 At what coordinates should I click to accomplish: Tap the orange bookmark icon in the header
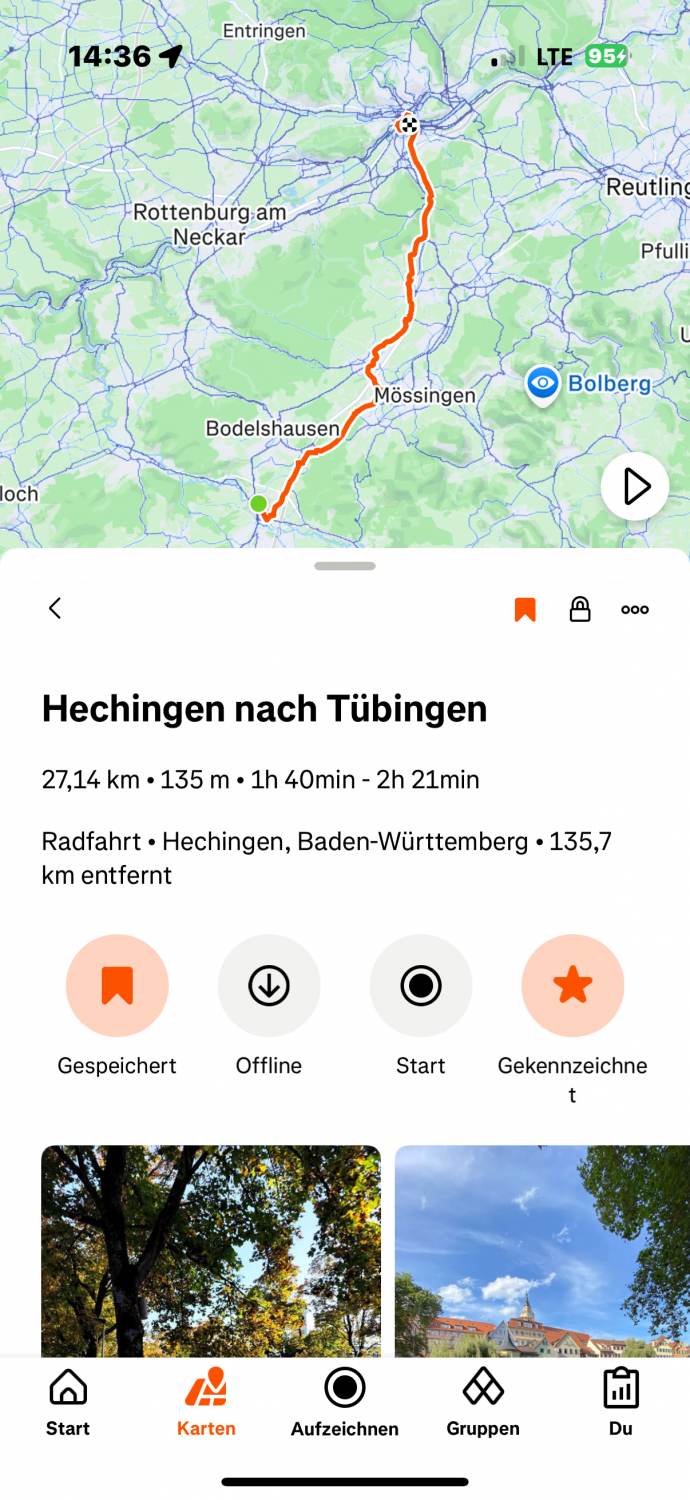click(x=525, y=609)
